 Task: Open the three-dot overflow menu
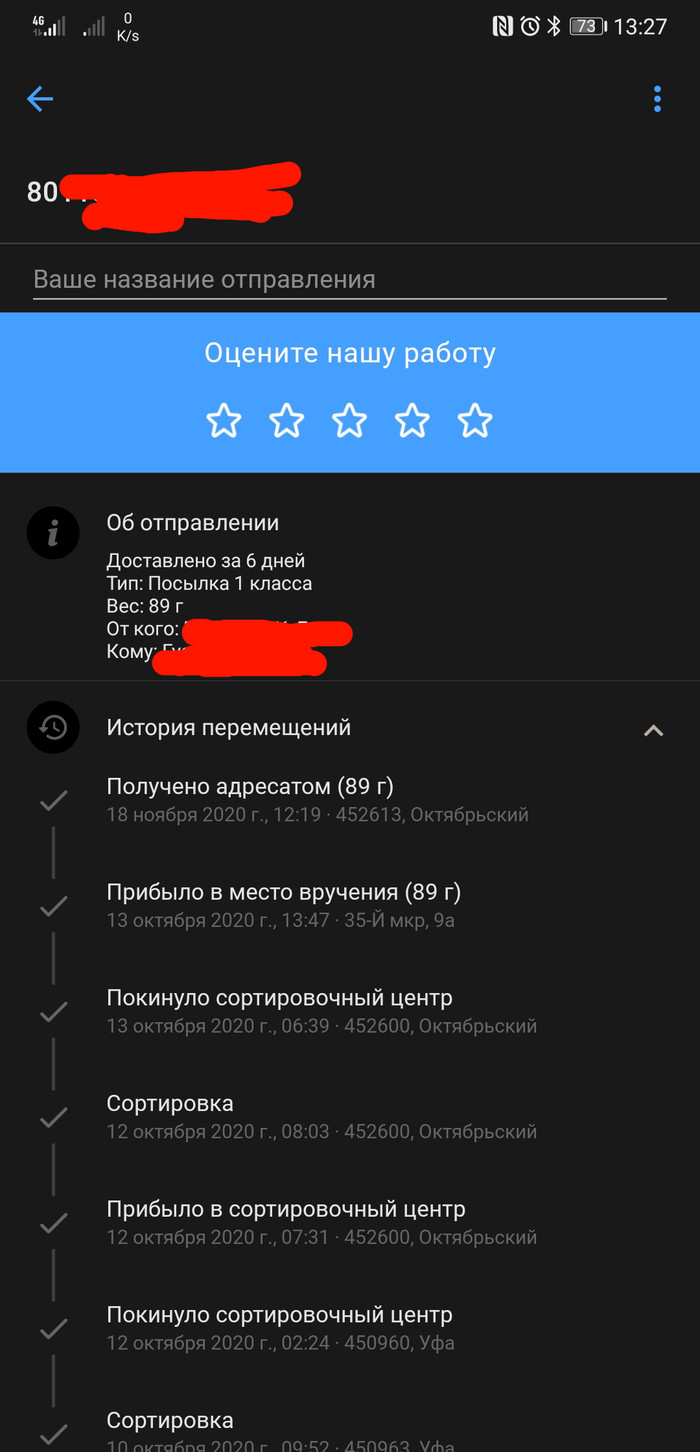coord(657,98)
